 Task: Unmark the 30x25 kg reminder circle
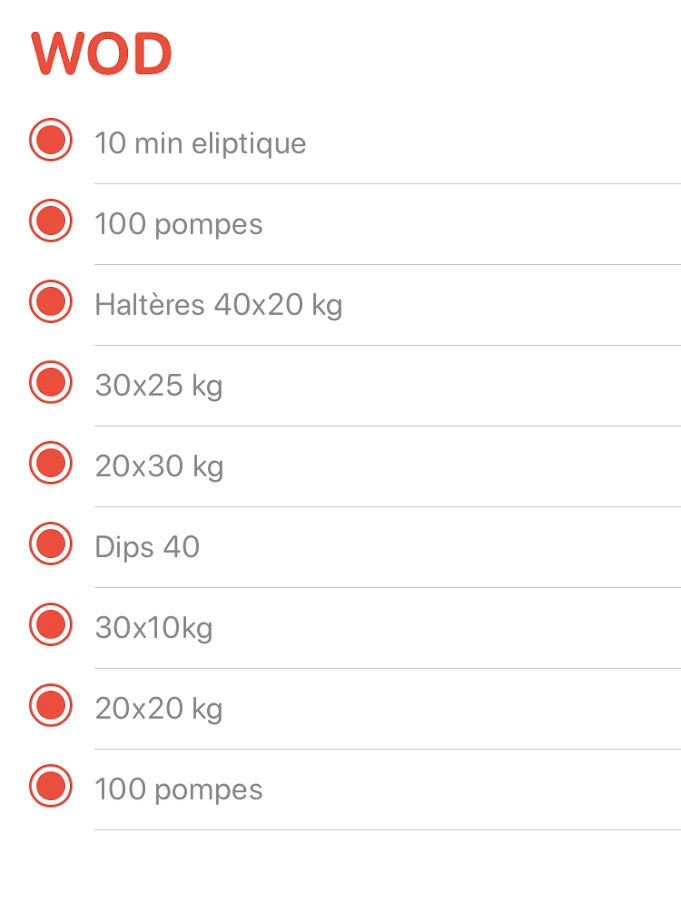tap(50, 382)
